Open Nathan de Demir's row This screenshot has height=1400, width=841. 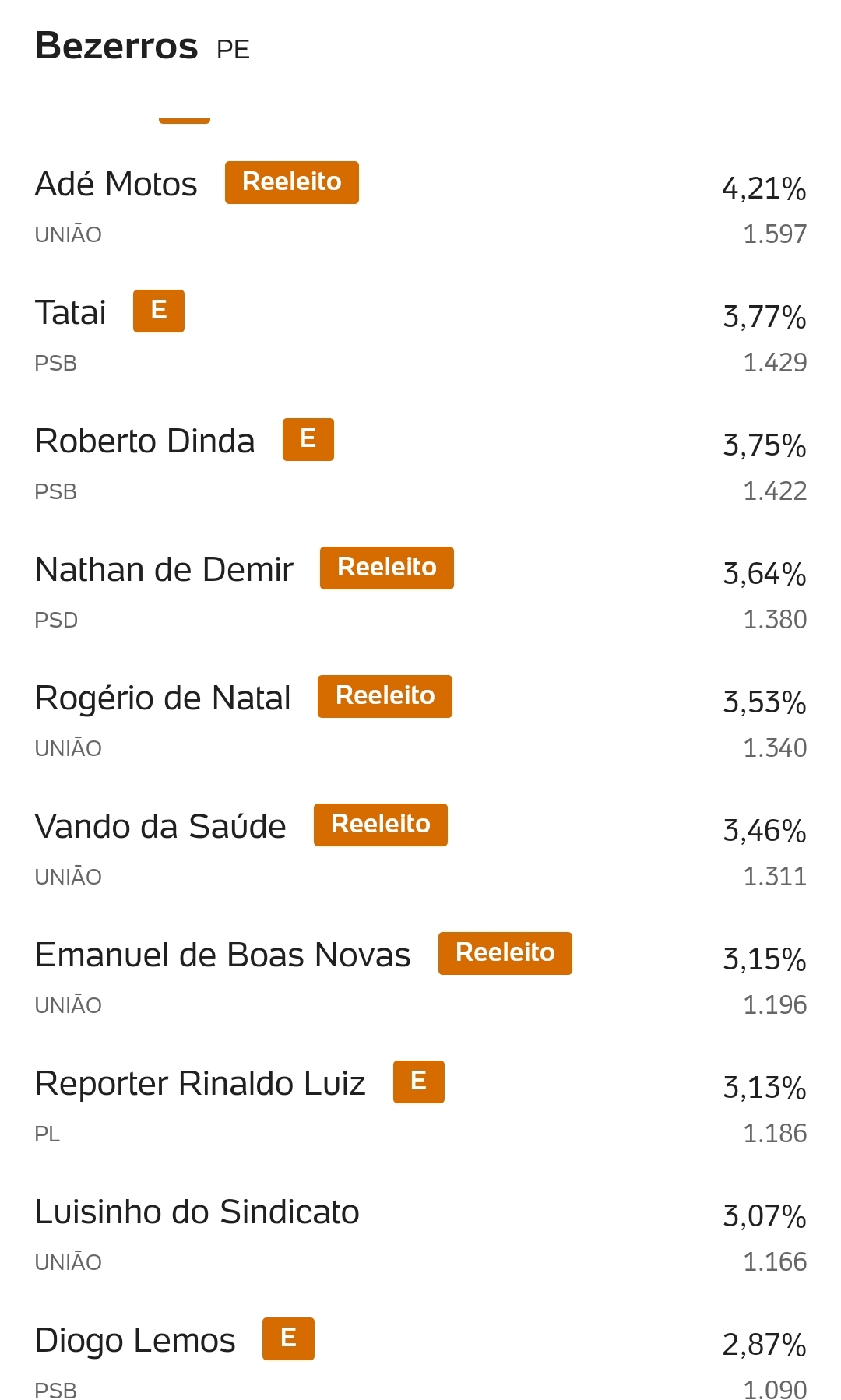click(420, 591)
